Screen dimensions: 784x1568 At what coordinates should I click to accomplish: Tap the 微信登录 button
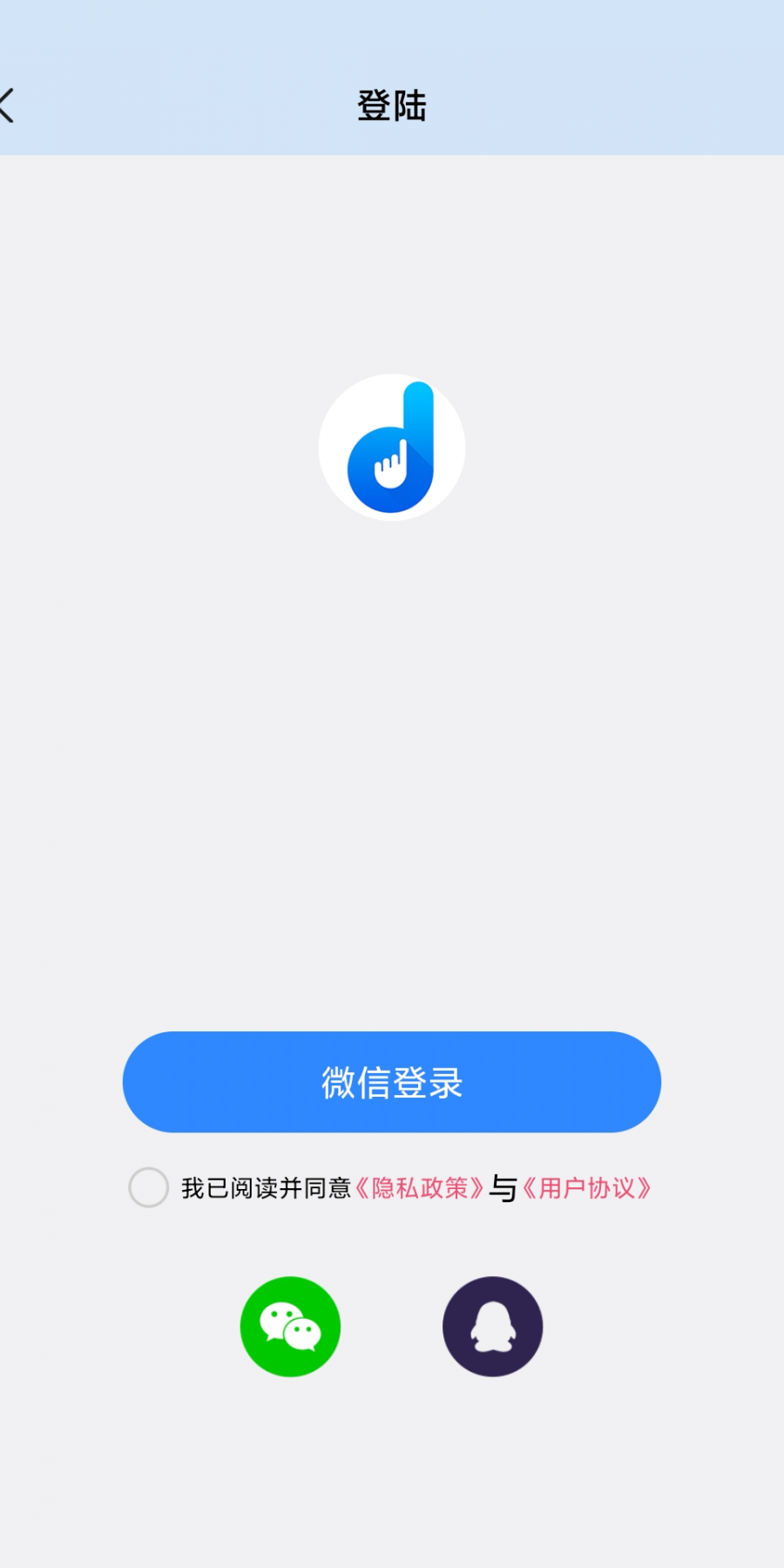tap(392, 1082)
